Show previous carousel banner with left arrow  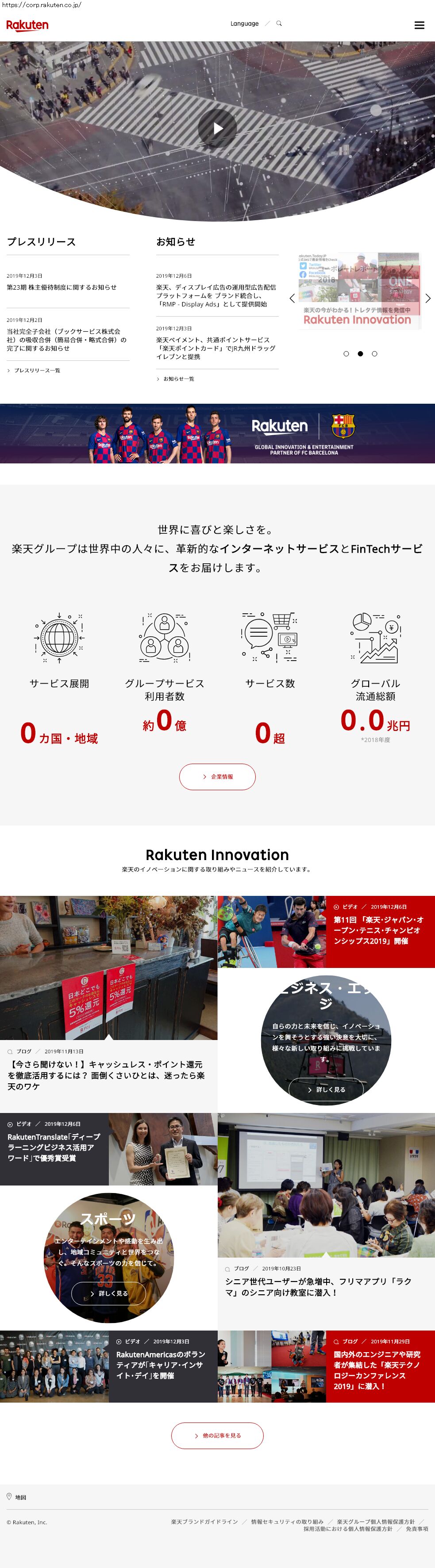(292, 298)
